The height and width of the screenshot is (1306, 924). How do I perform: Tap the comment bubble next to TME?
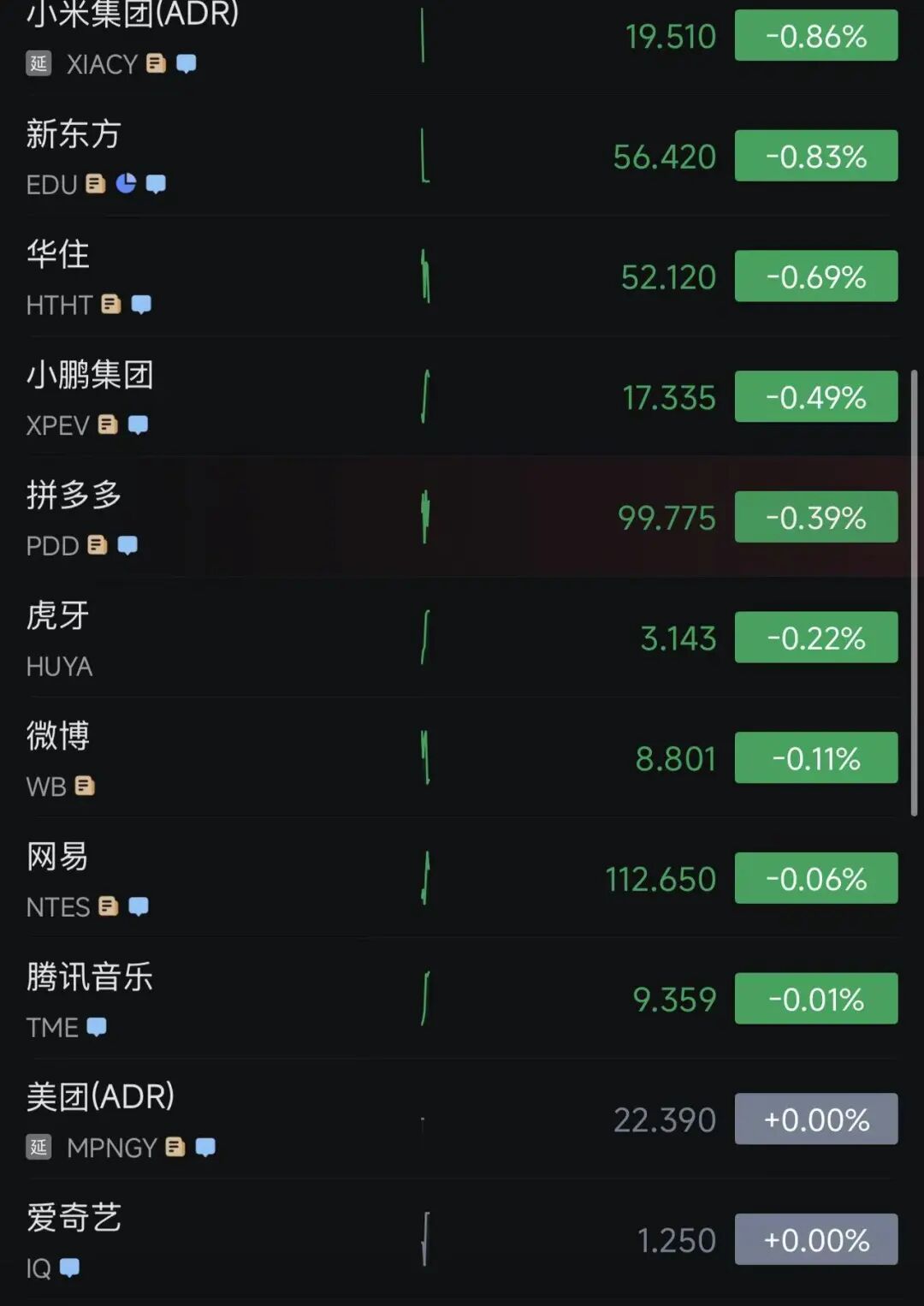point(98,1027)
